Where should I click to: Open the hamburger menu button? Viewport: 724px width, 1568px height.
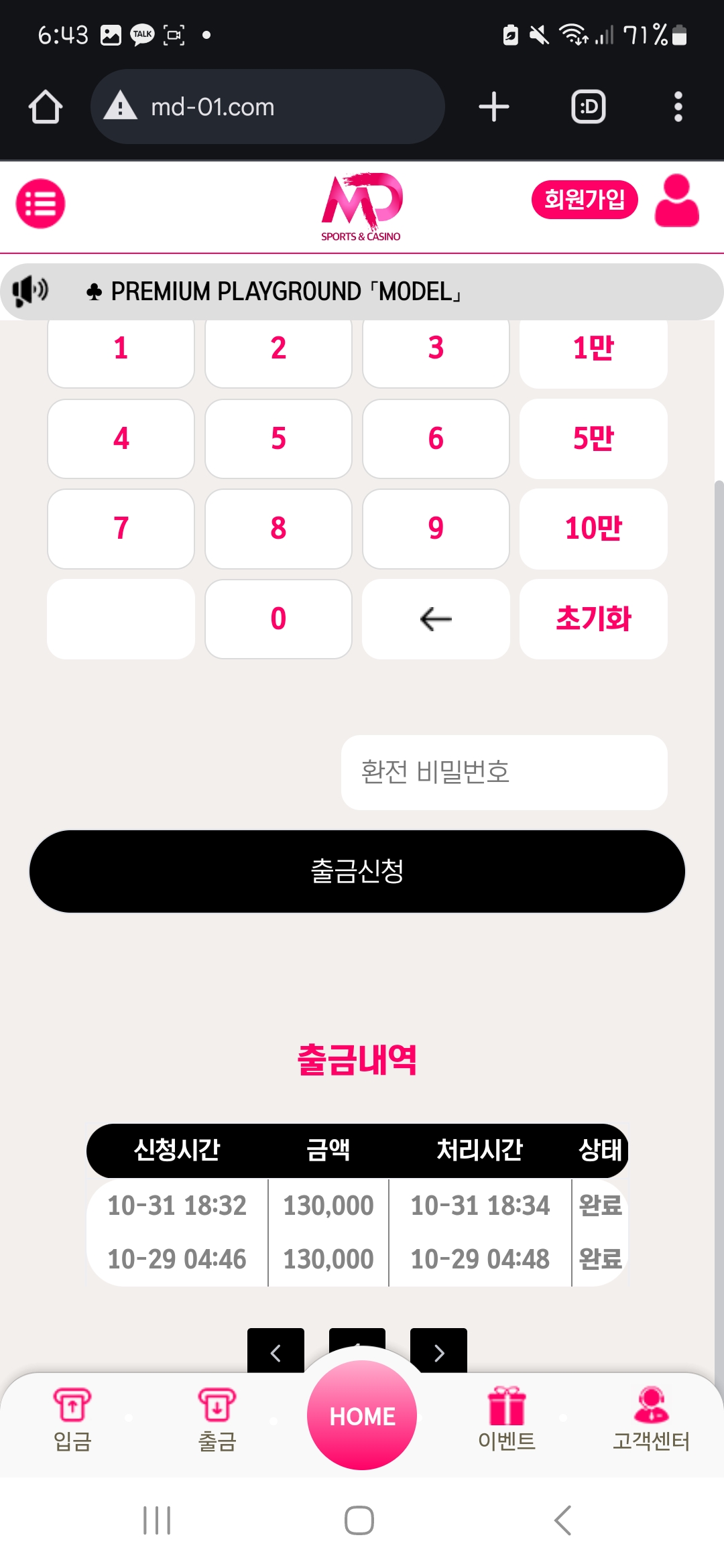pos(40,204)
